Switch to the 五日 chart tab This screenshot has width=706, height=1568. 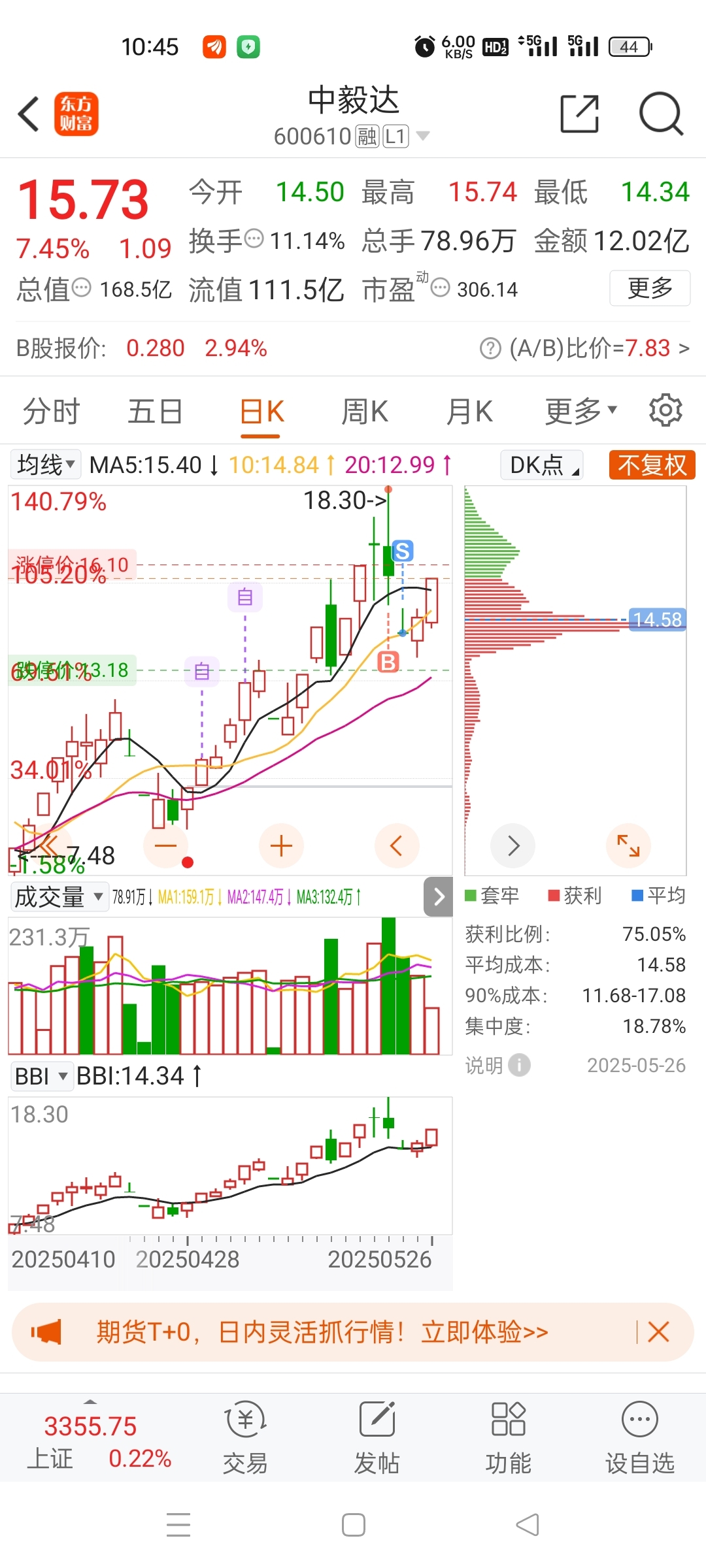(155, 412)
